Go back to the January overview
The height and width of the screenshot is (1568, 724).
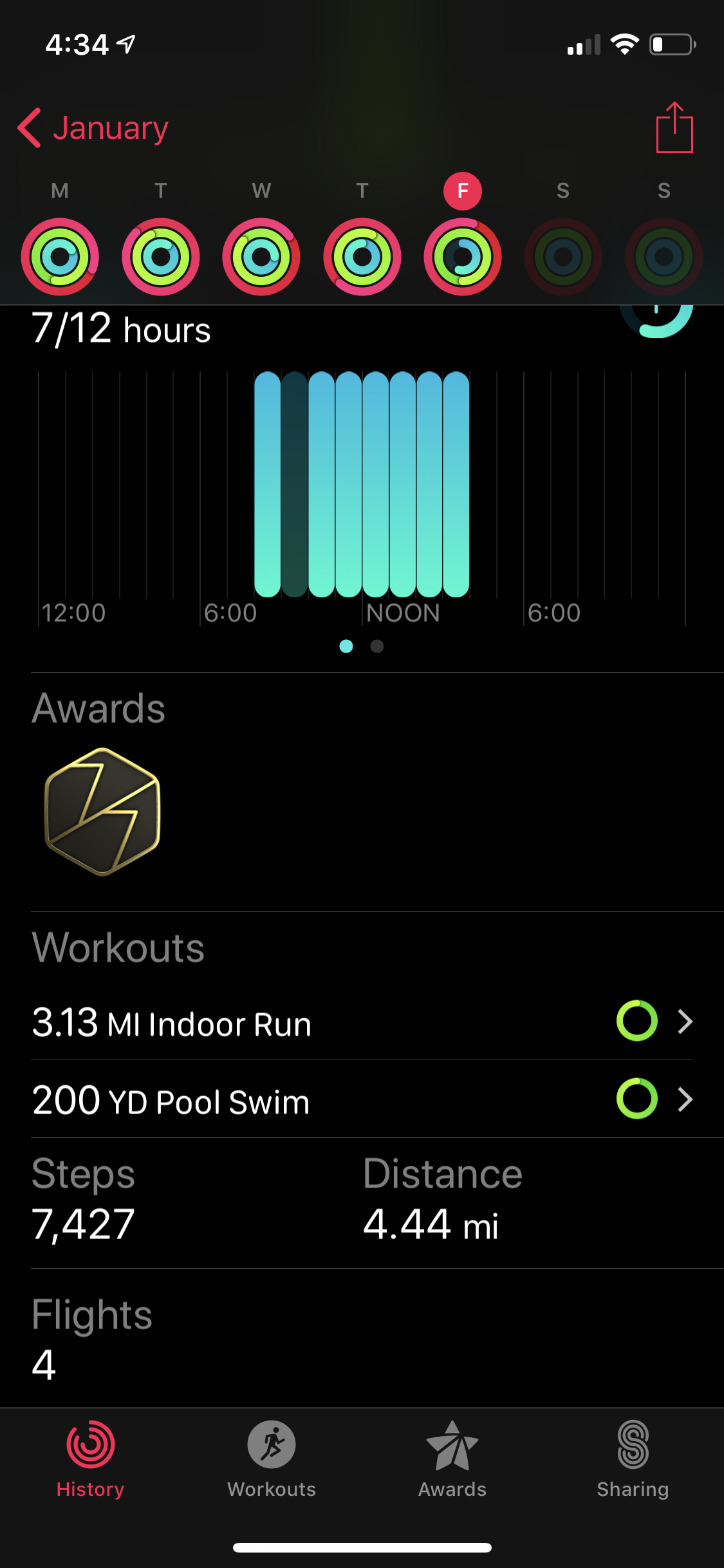click(x=93, y=128)
